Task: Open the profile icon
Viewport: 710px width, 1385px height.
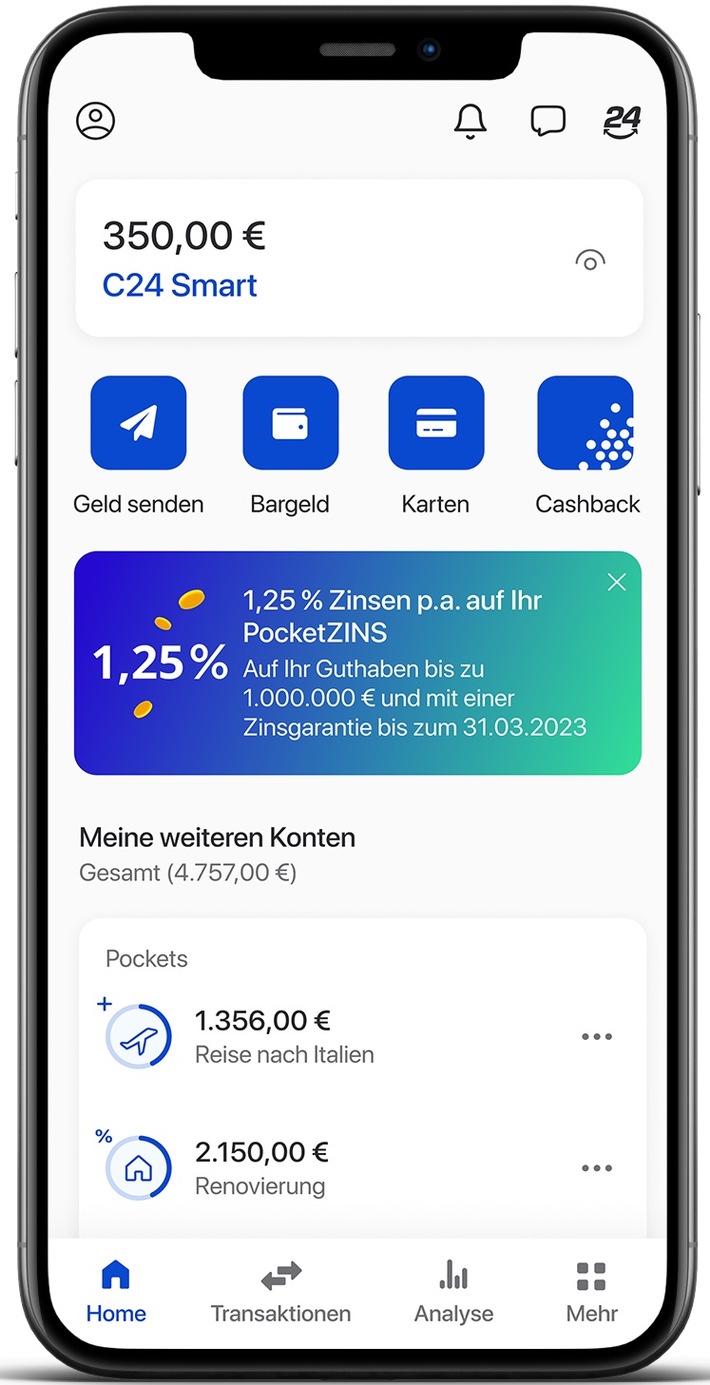Action: (x=96, y=121)
